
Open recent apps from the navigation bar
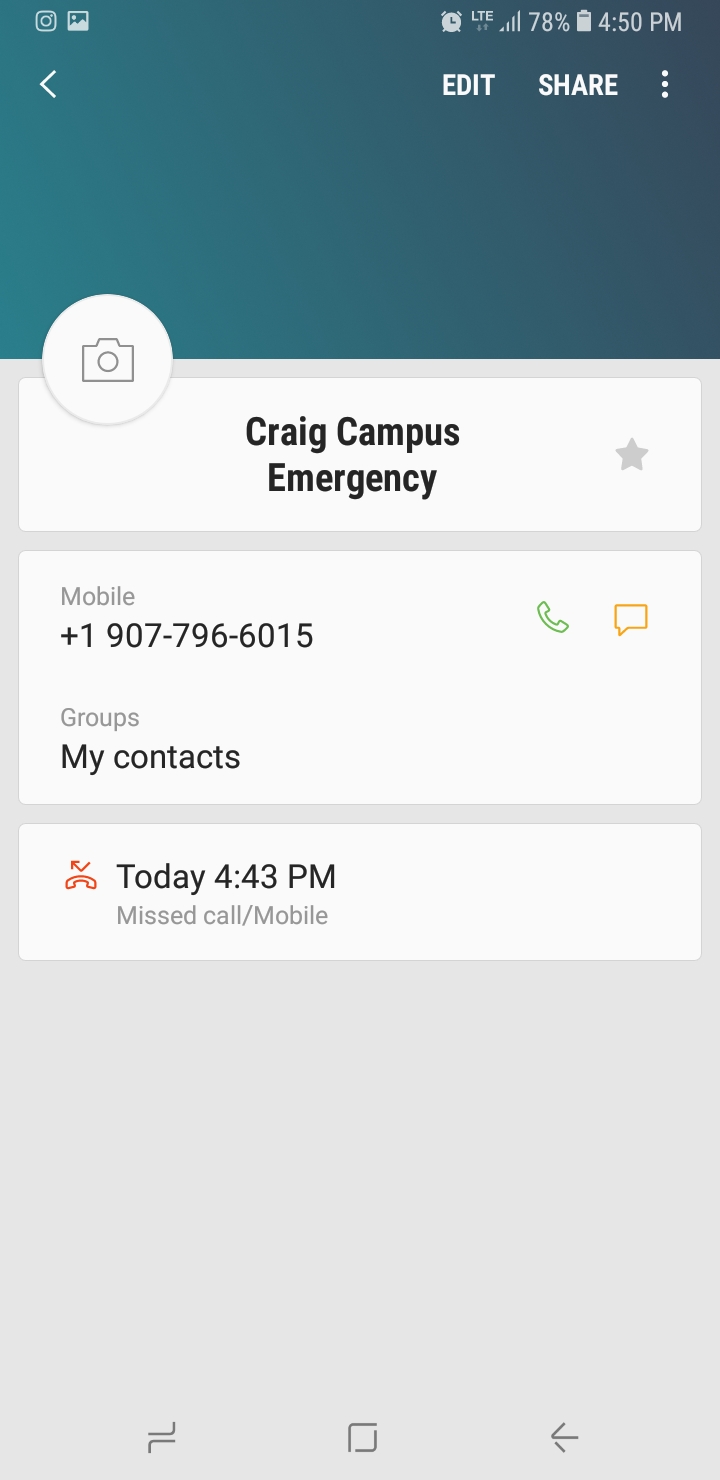tap(161, 1438)
